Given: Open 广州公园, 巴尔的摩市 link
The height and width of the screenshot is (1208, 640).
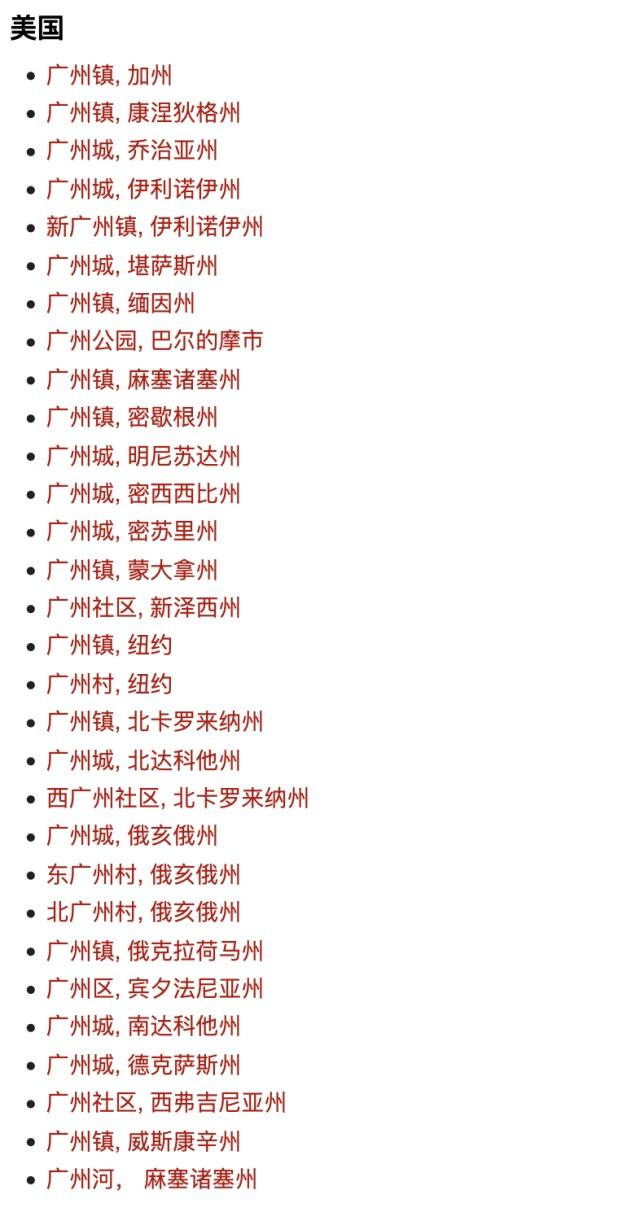Looking at the screenshot, I should [x=155, y=341].
